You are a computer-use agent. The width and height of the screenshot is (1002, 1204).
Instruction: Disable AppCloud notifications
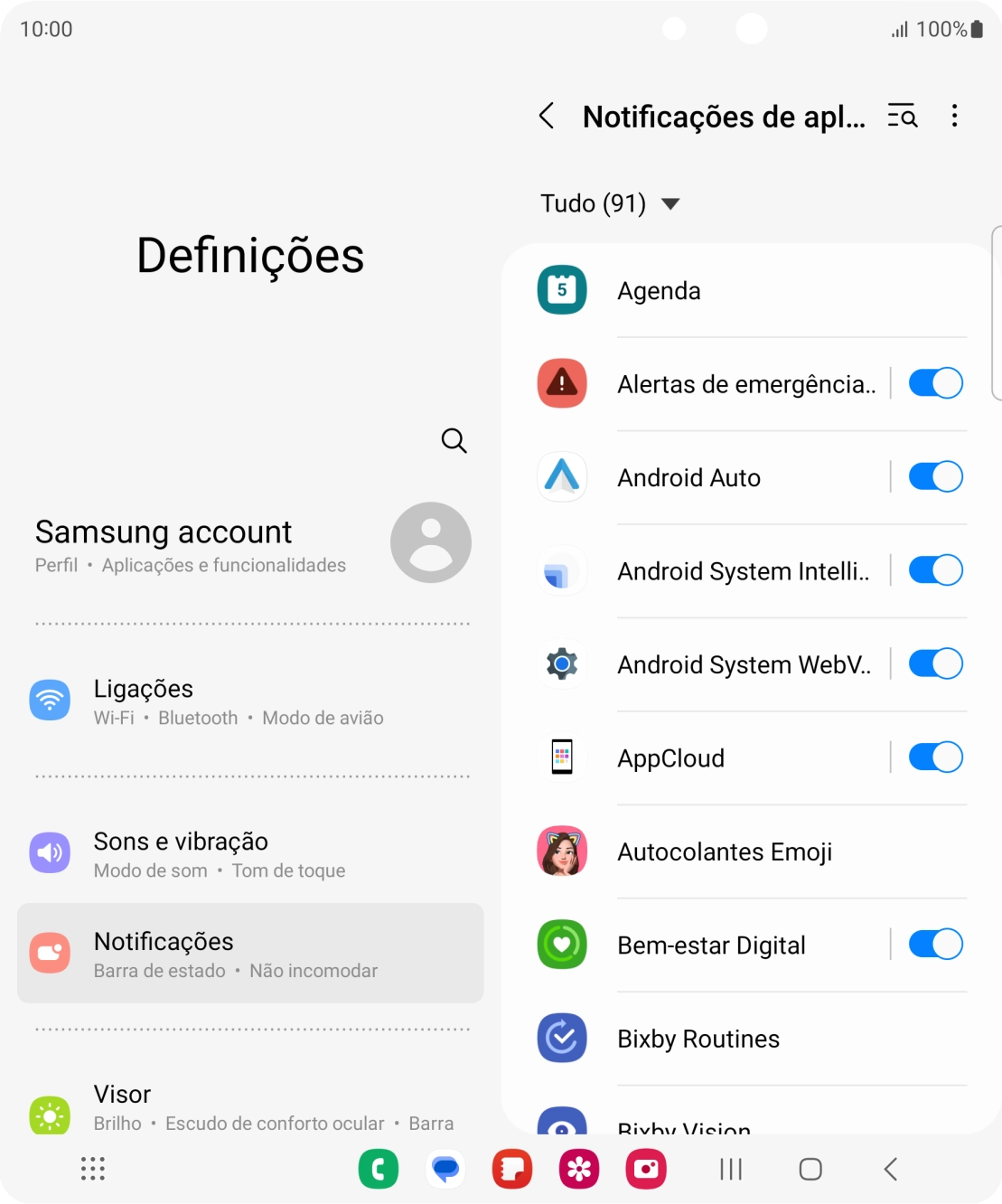click(x=935, y=757)
